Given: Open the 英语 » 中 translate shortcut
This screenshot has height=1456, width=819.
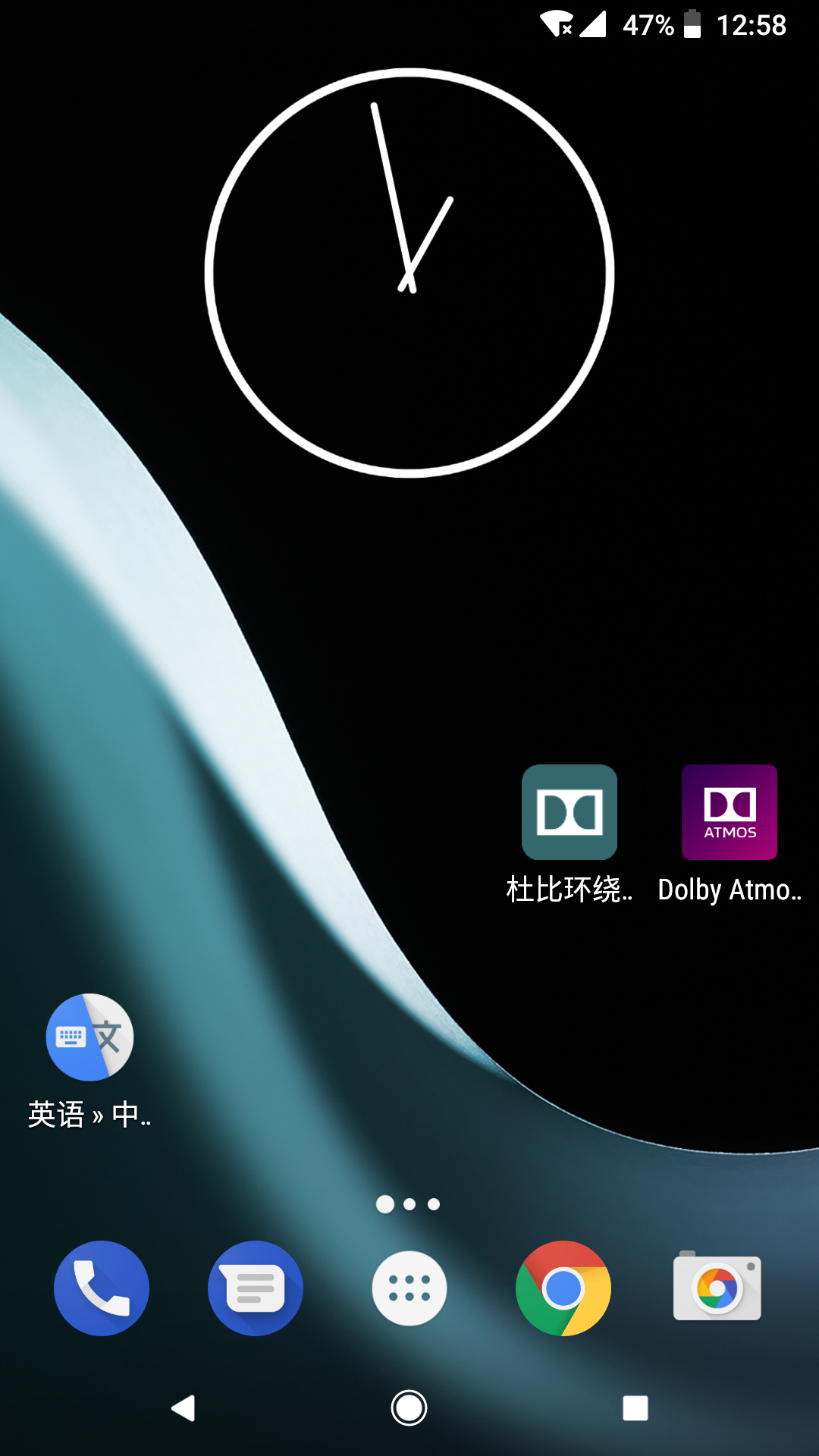Looking at the screenshot, I should 89,1037.
